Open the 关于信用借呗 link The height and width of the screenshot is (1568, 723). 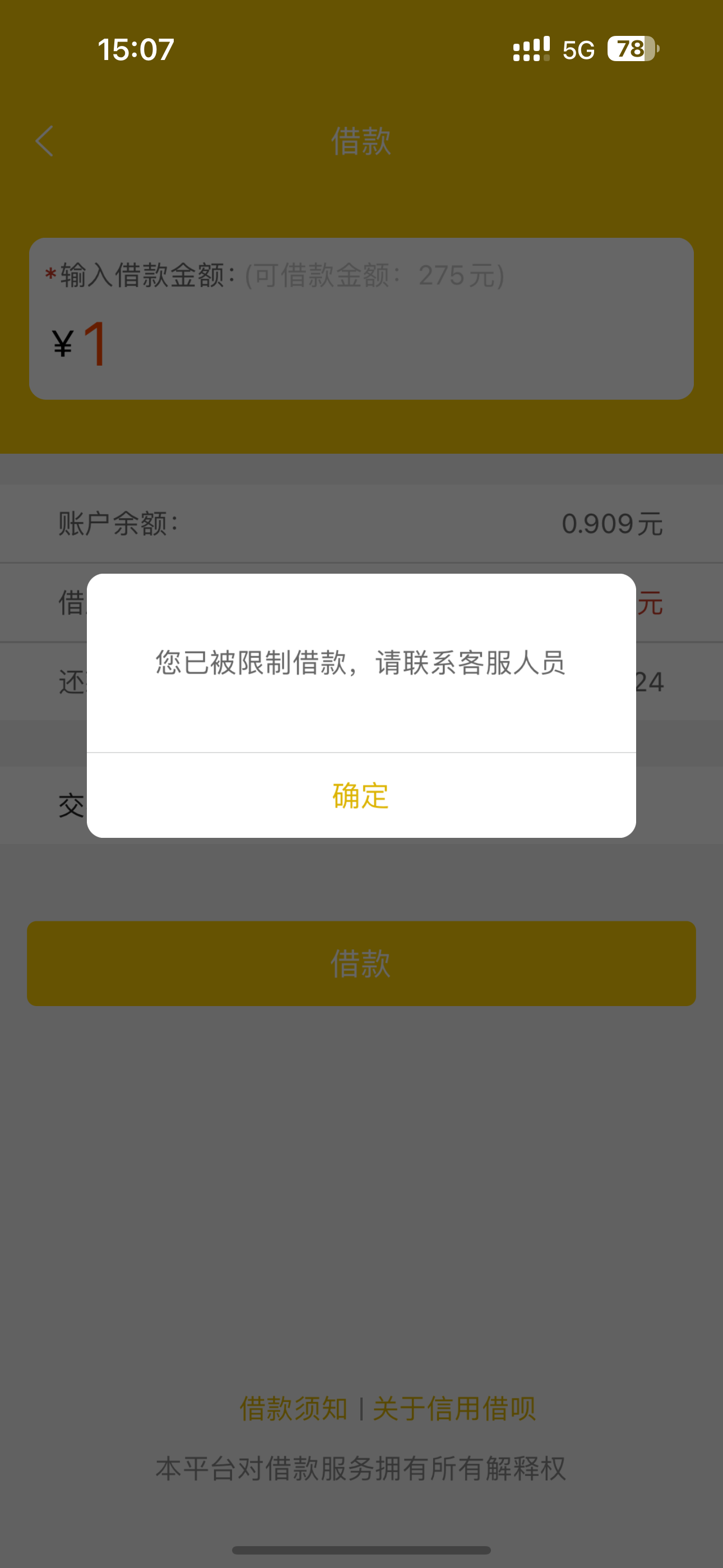[454, 1408]
